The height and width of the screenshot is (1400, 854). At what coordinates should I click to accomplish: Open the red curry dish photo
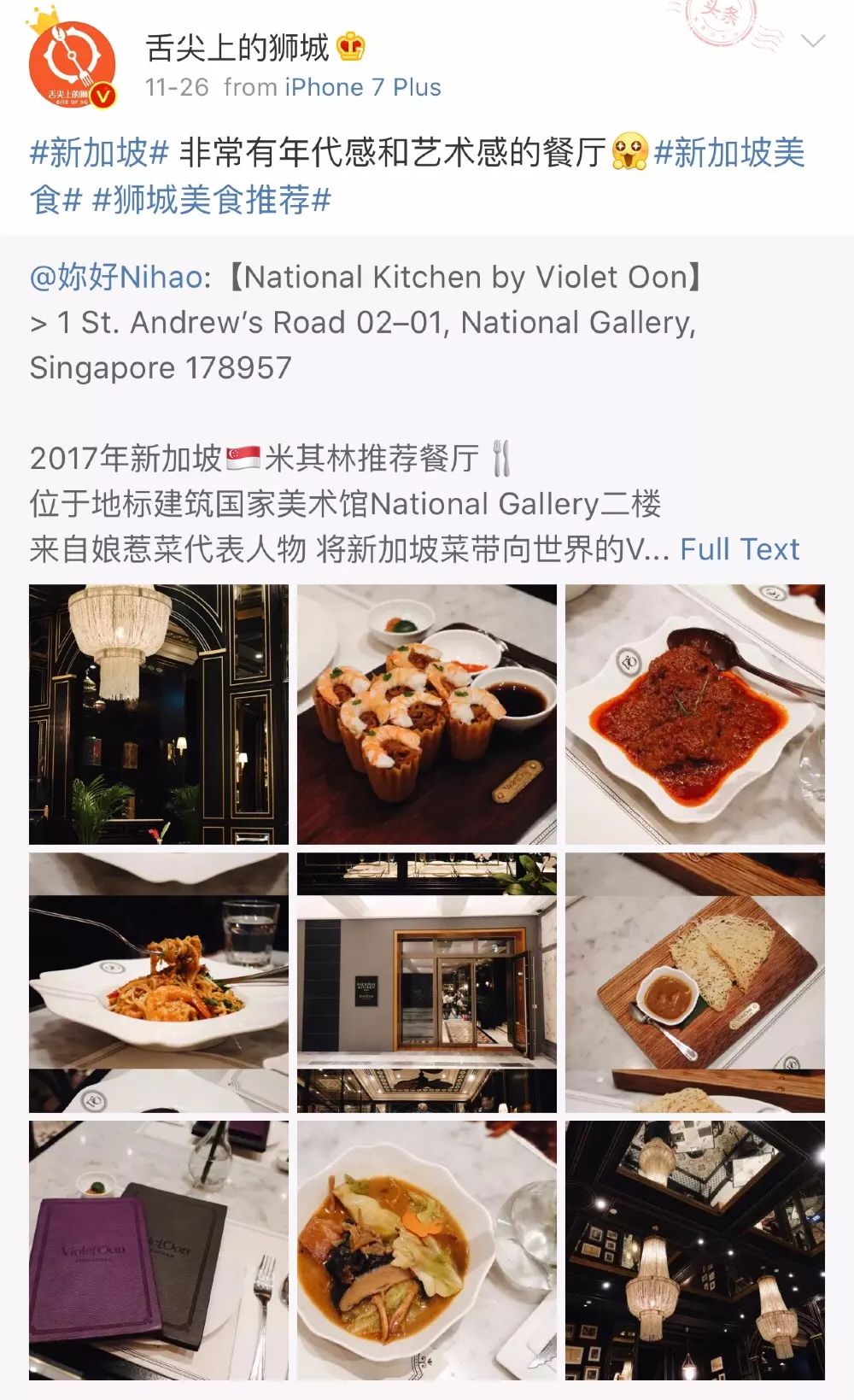pyautogui.click(x=694, y=714)
